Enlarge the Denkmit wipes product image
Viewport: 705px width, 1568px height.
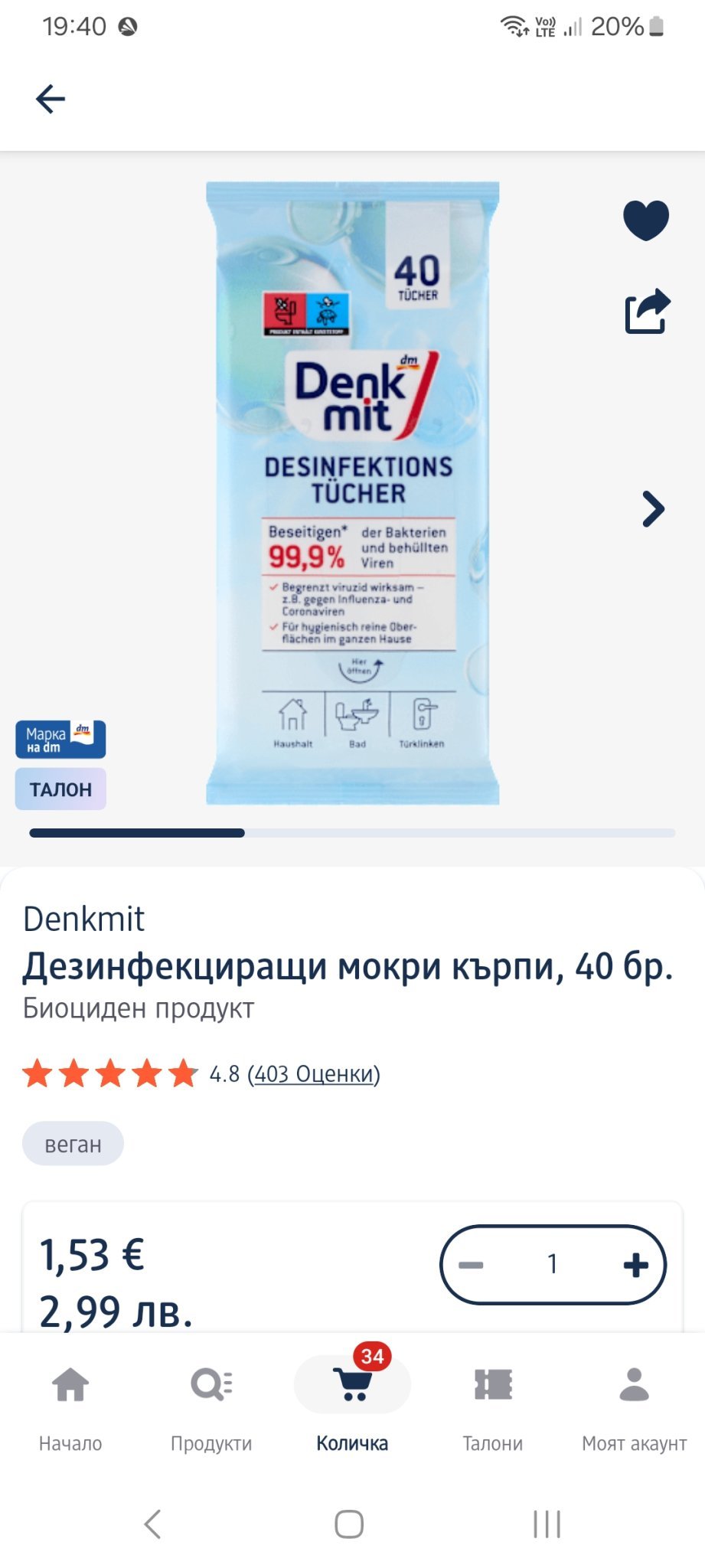tap(353, 494)
